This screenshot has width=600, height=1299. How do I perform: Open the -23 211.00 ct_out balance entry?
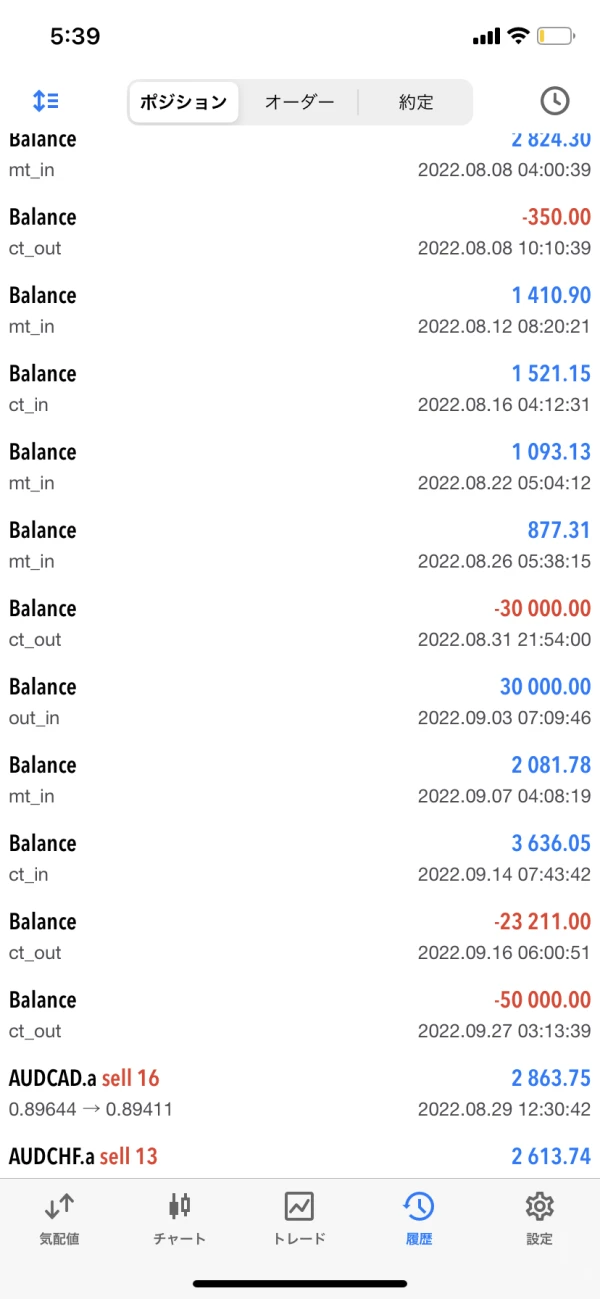(300, 936)
